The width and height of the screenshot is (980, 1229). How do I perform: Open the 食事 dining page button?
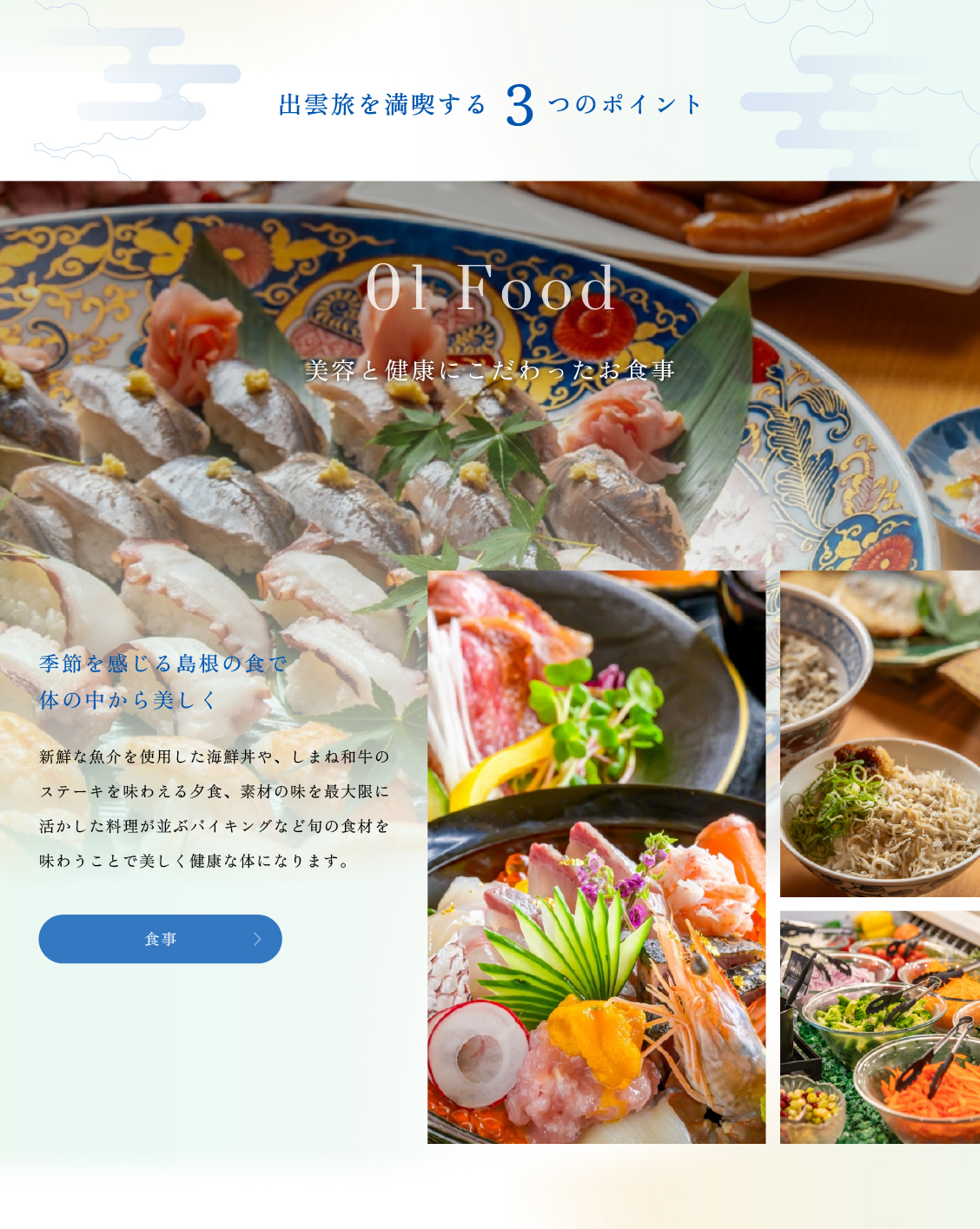click(160, 939)
